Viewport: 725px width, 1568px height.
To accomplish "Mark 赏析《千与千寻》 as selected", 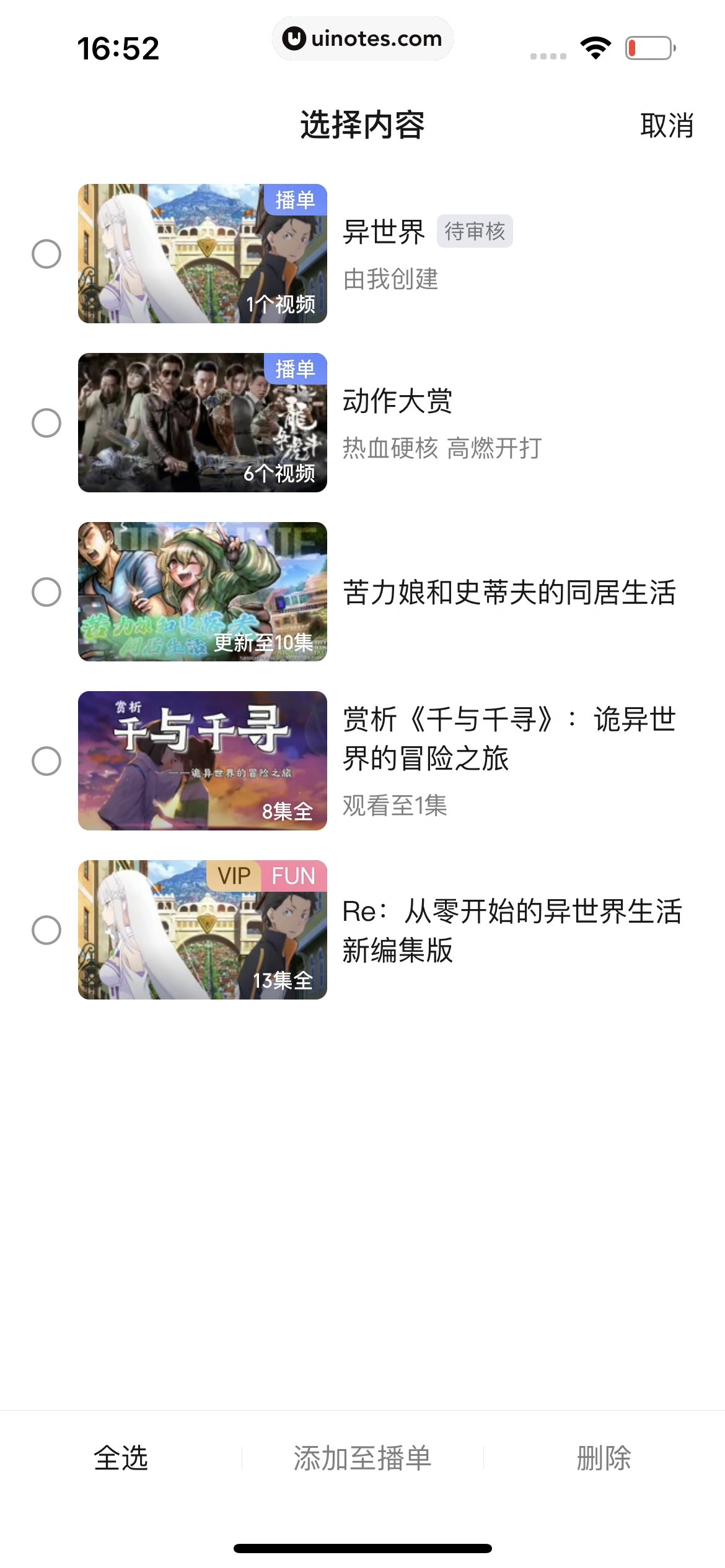I will tap(46, 761).
